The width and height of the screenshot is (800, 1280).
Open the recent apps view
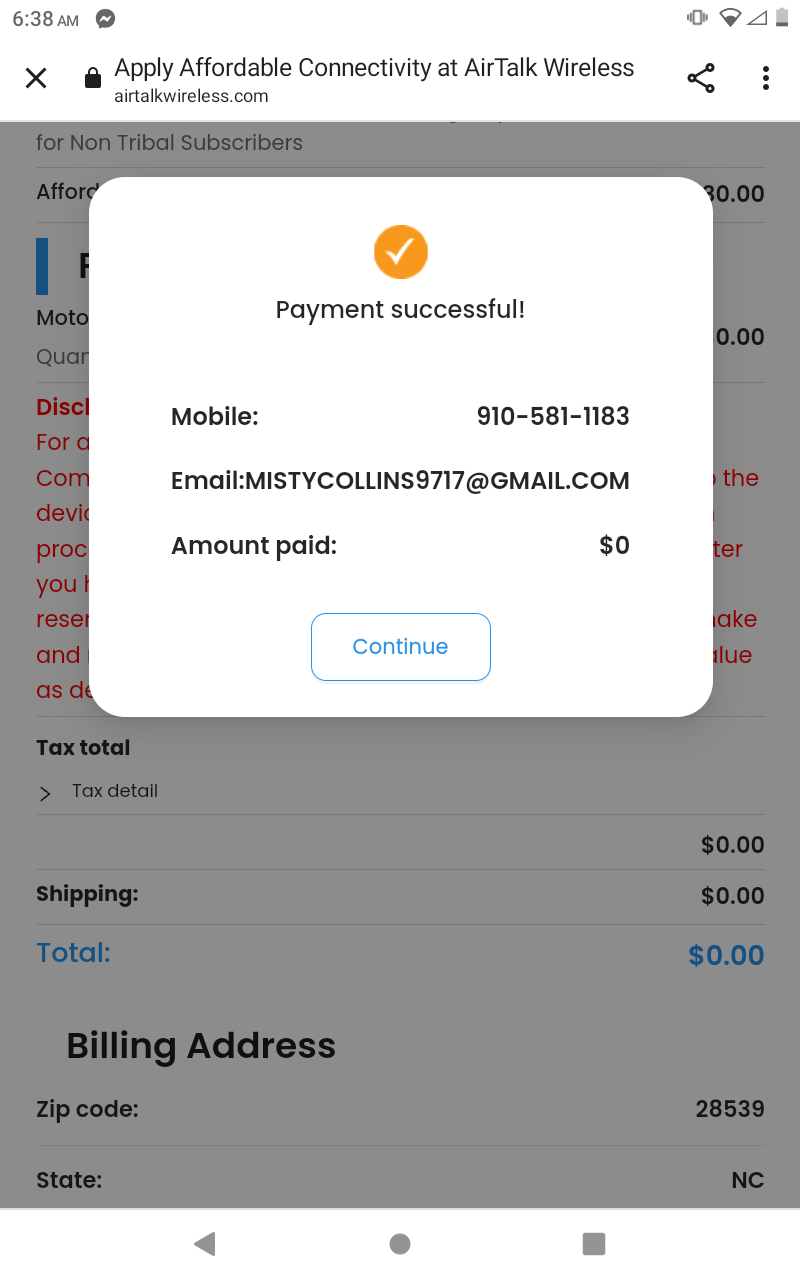pos(594,1243)
